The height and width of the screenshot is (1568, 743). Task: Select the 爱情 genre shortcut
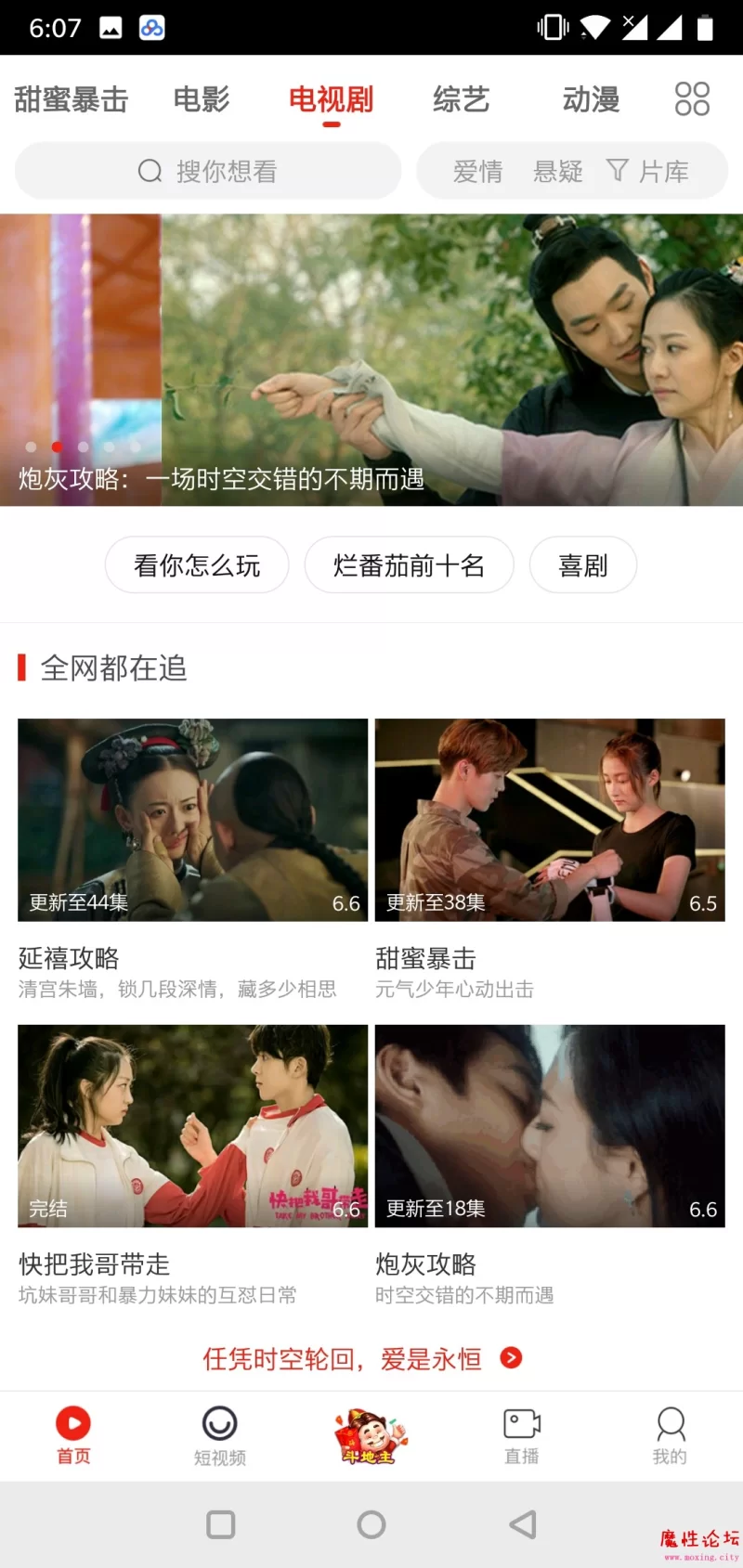point(477,171)
